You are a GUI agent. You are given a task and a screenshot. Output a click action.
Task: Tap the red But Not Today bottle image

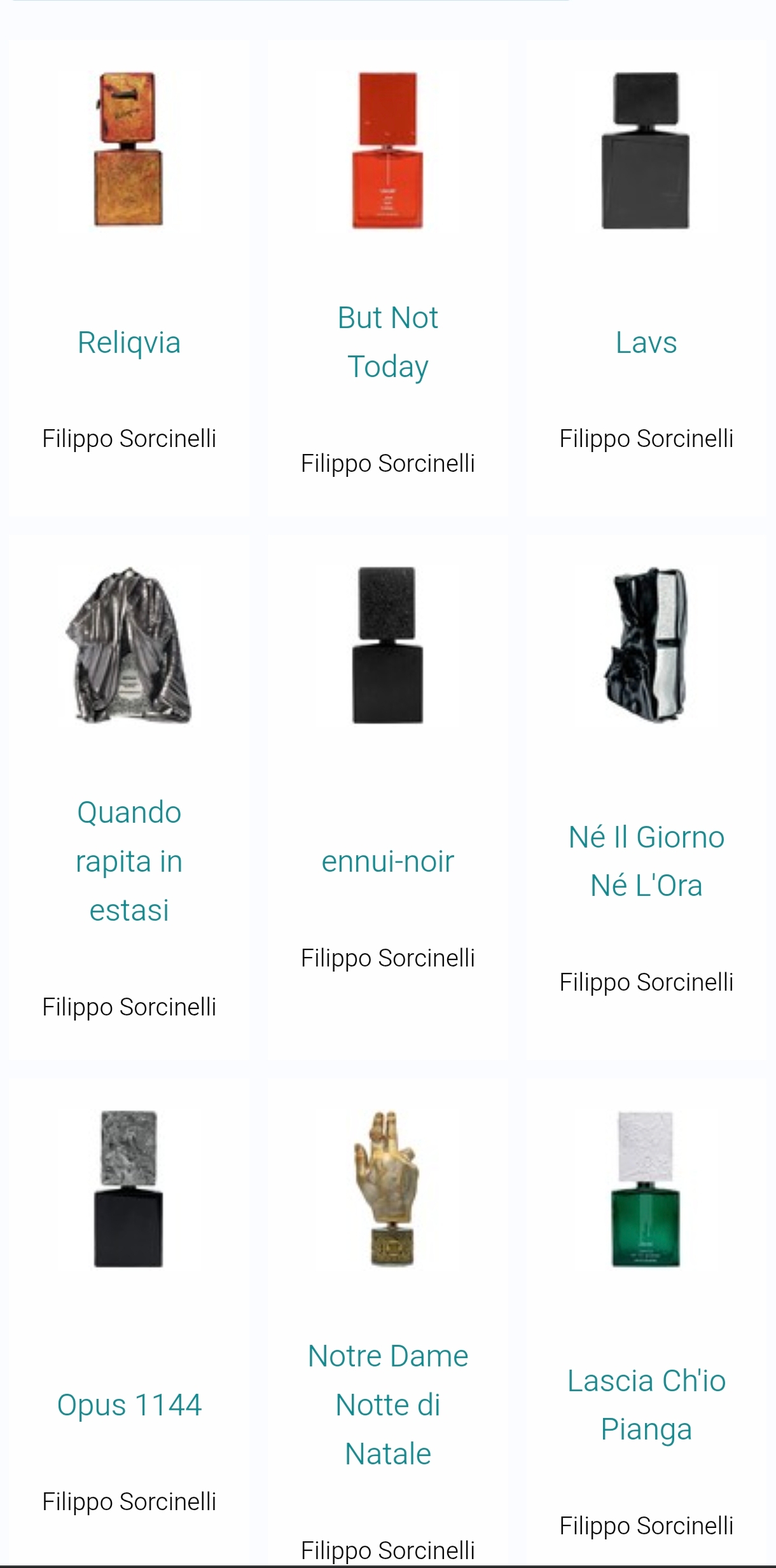click(388, 151)
